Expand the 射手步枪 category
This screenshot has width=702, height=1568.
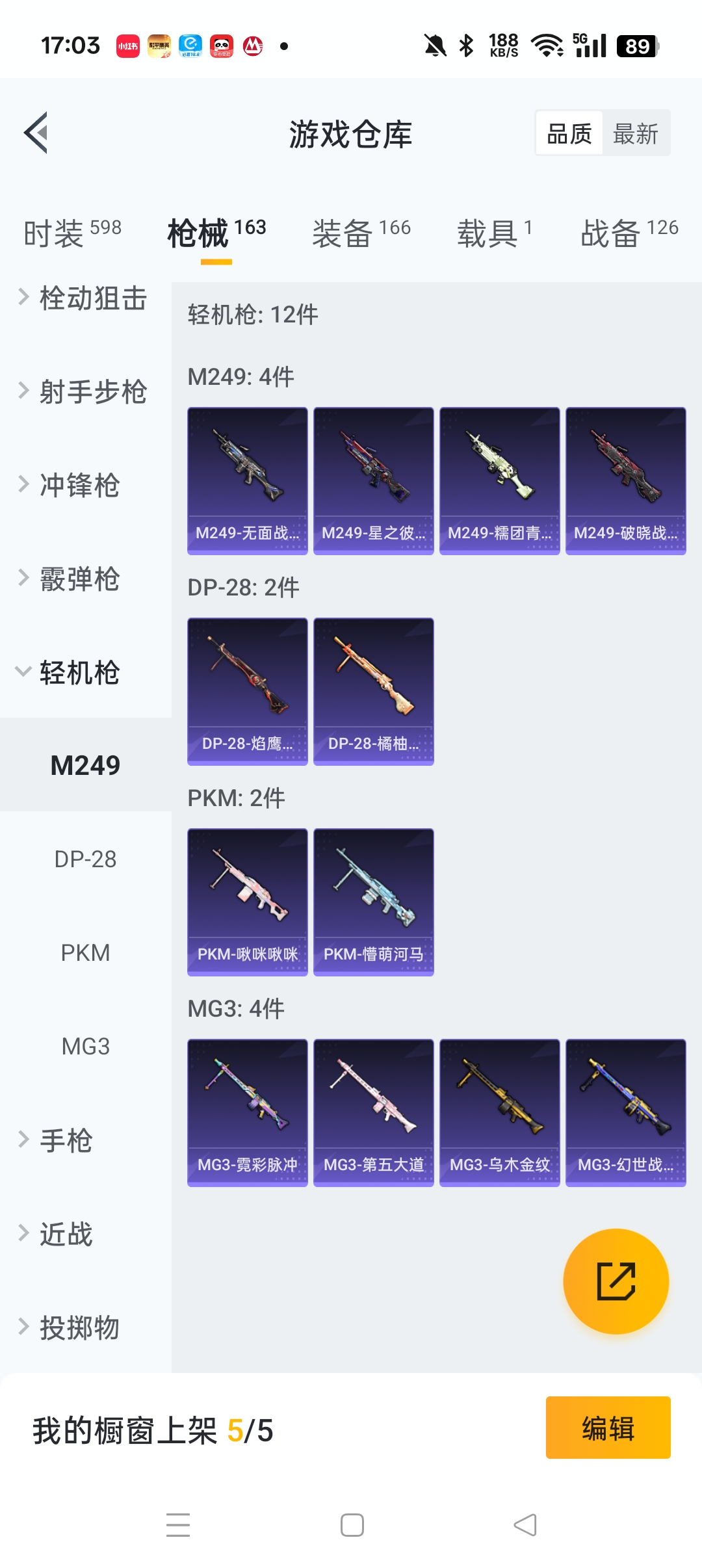84,392
